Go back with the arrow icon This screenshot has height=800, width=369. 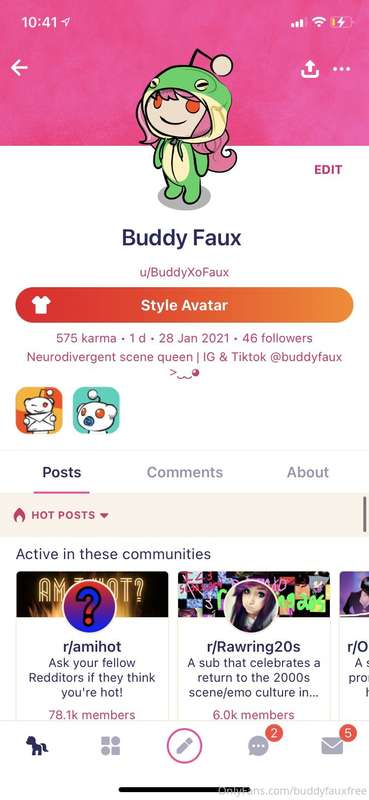pyautogui.click(x=19, y=67)
